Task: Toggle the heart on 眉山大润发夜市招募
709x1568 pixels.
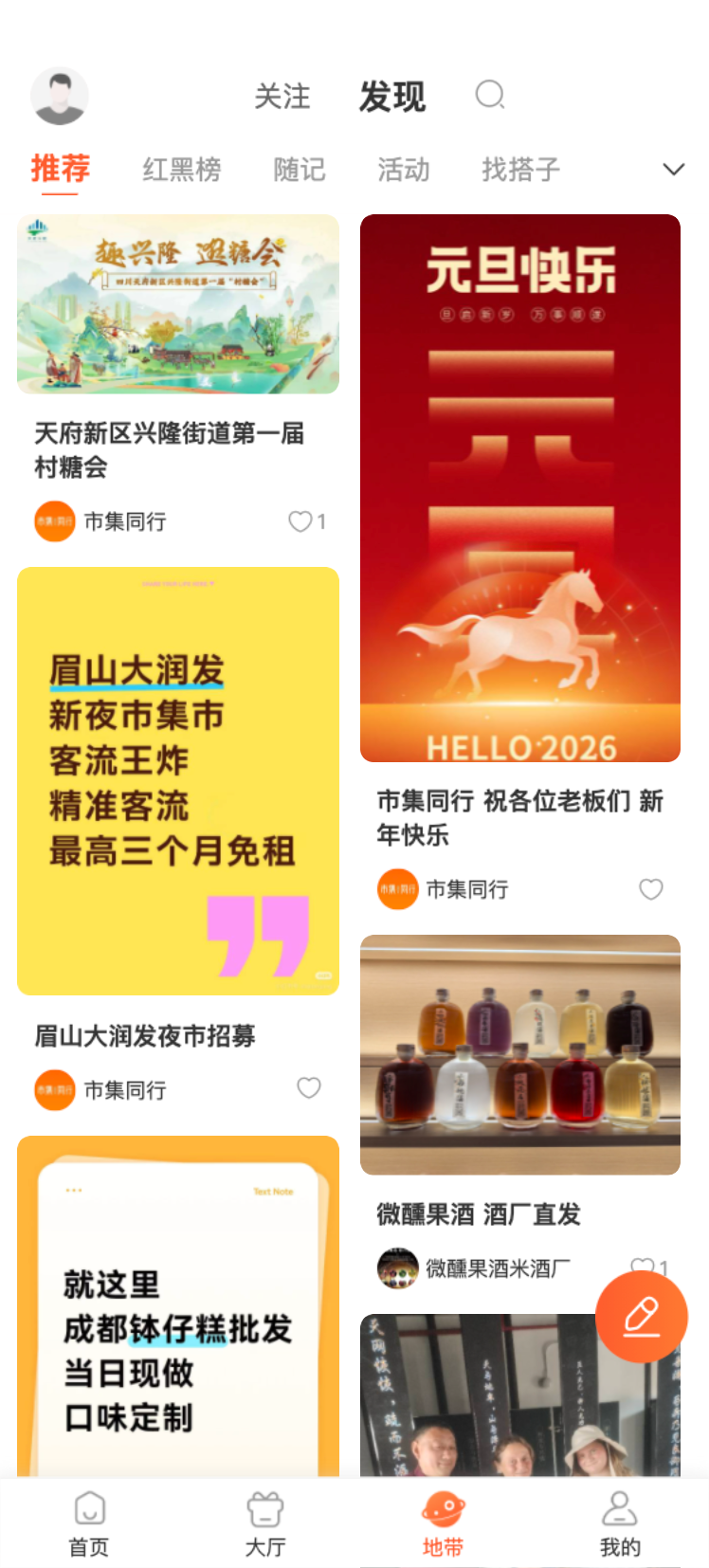Action: (x=309, y=1088)
